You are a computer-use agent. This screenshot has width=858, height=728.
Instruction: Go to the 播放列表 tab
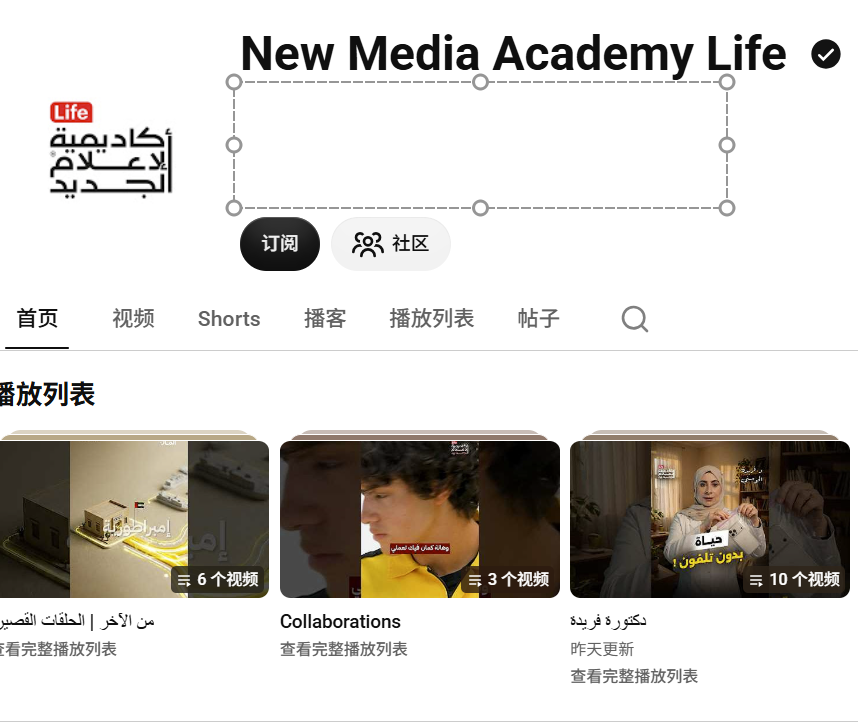[x=432, y=319]
